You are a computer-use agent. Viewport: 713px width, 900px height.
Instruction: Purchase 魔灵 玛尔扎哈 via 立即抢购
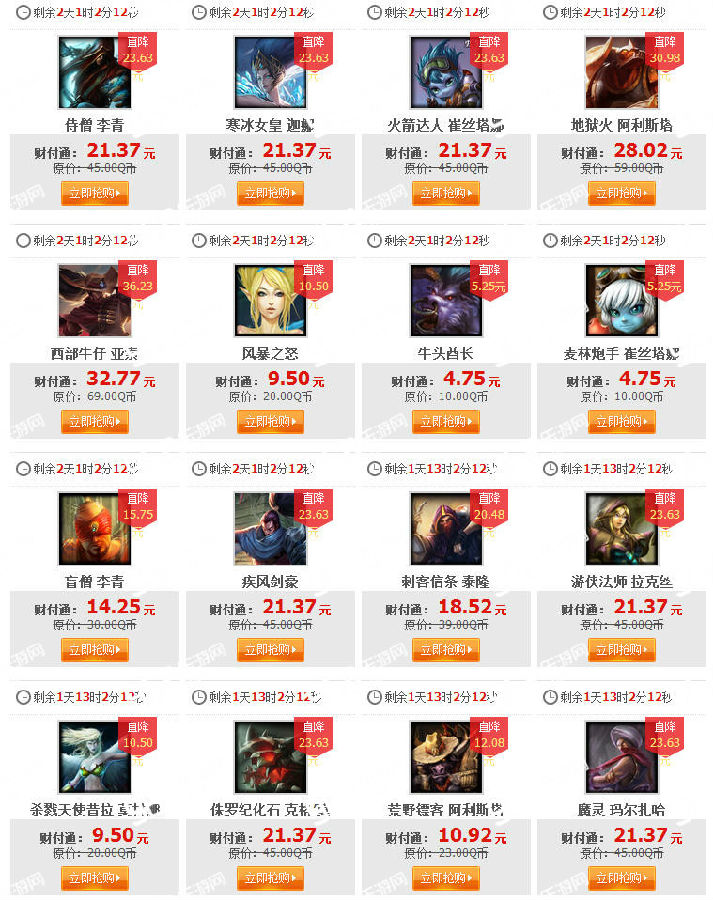click(x=622, y=878)
